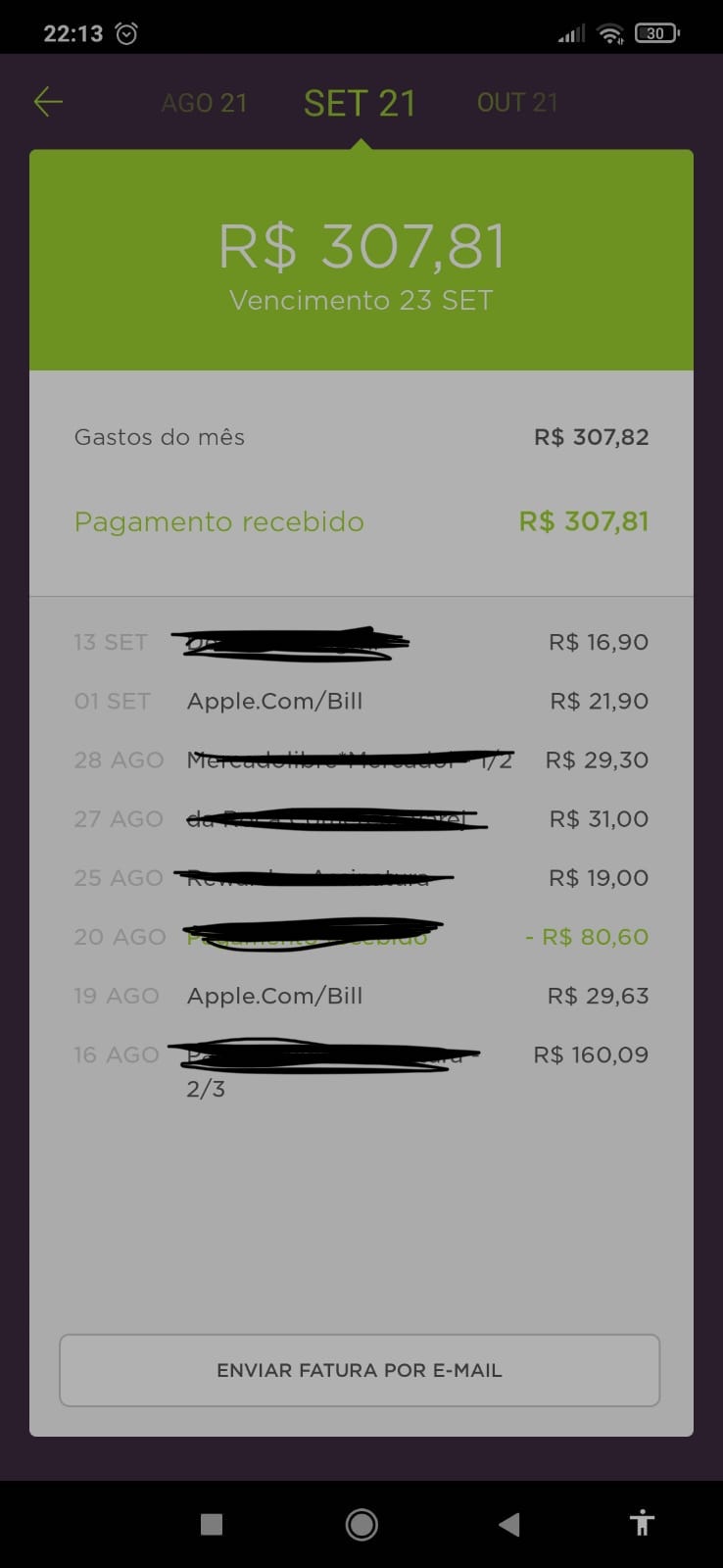Image resolution: width=723 pixels, height=1568 pixels.
Task: Open the 20 AGO payment of R$ 80,60
Action: (x=361, y=937)
